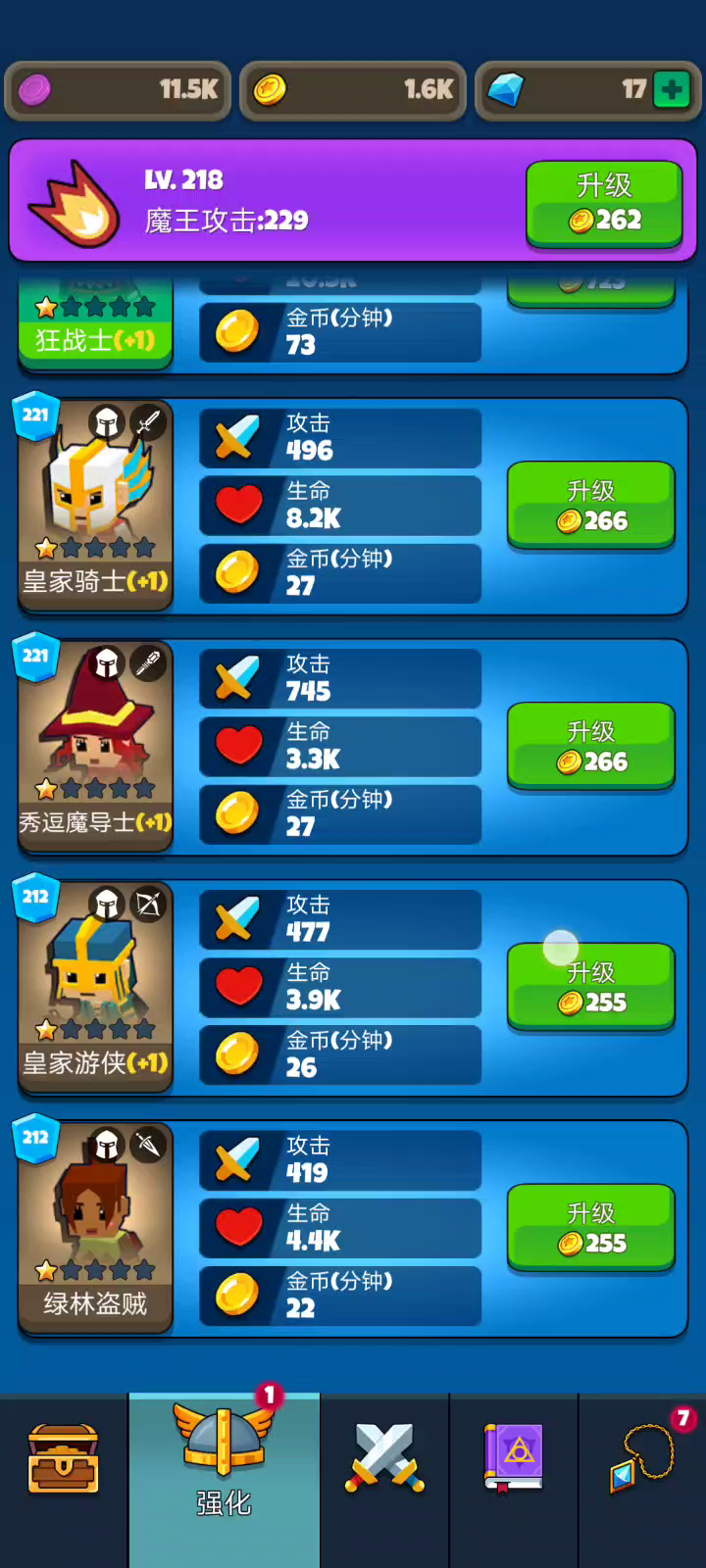Open the purple spellbook tab
Image resolution: width=706 pixels, height=1568 pixels.
click(514, 1459)
